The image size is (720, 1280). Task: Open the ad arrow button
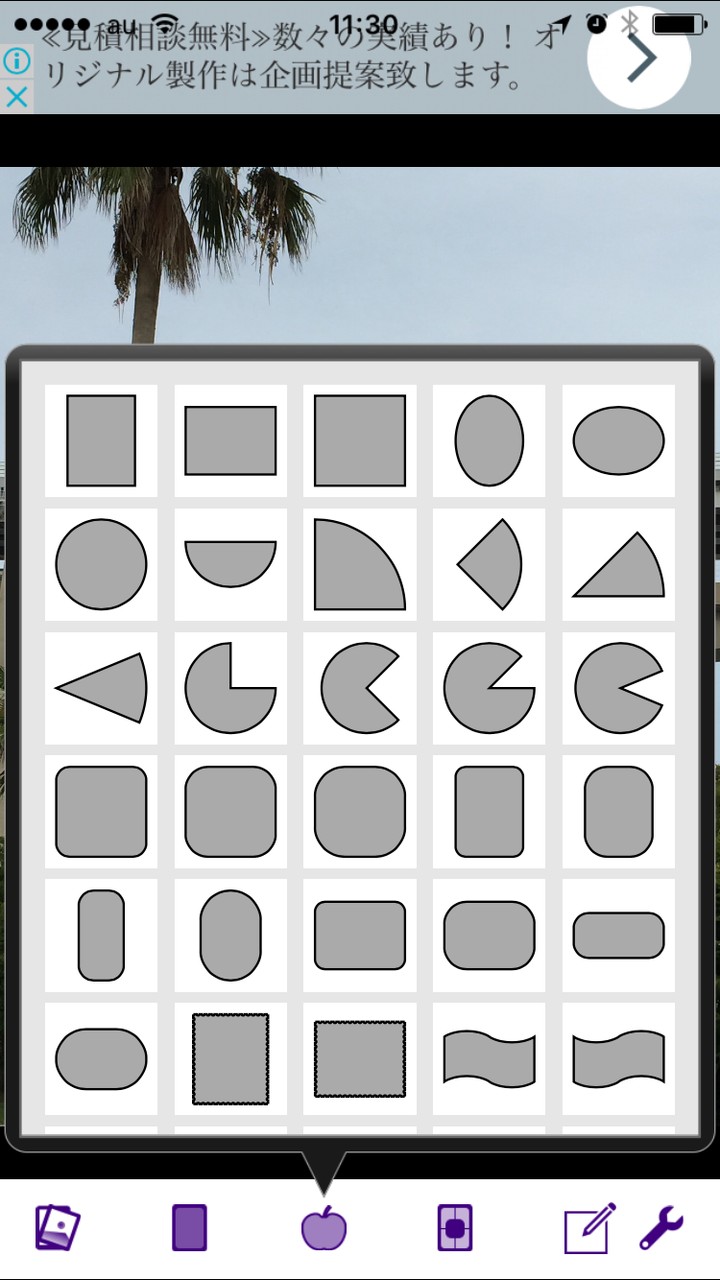[639, 58]
